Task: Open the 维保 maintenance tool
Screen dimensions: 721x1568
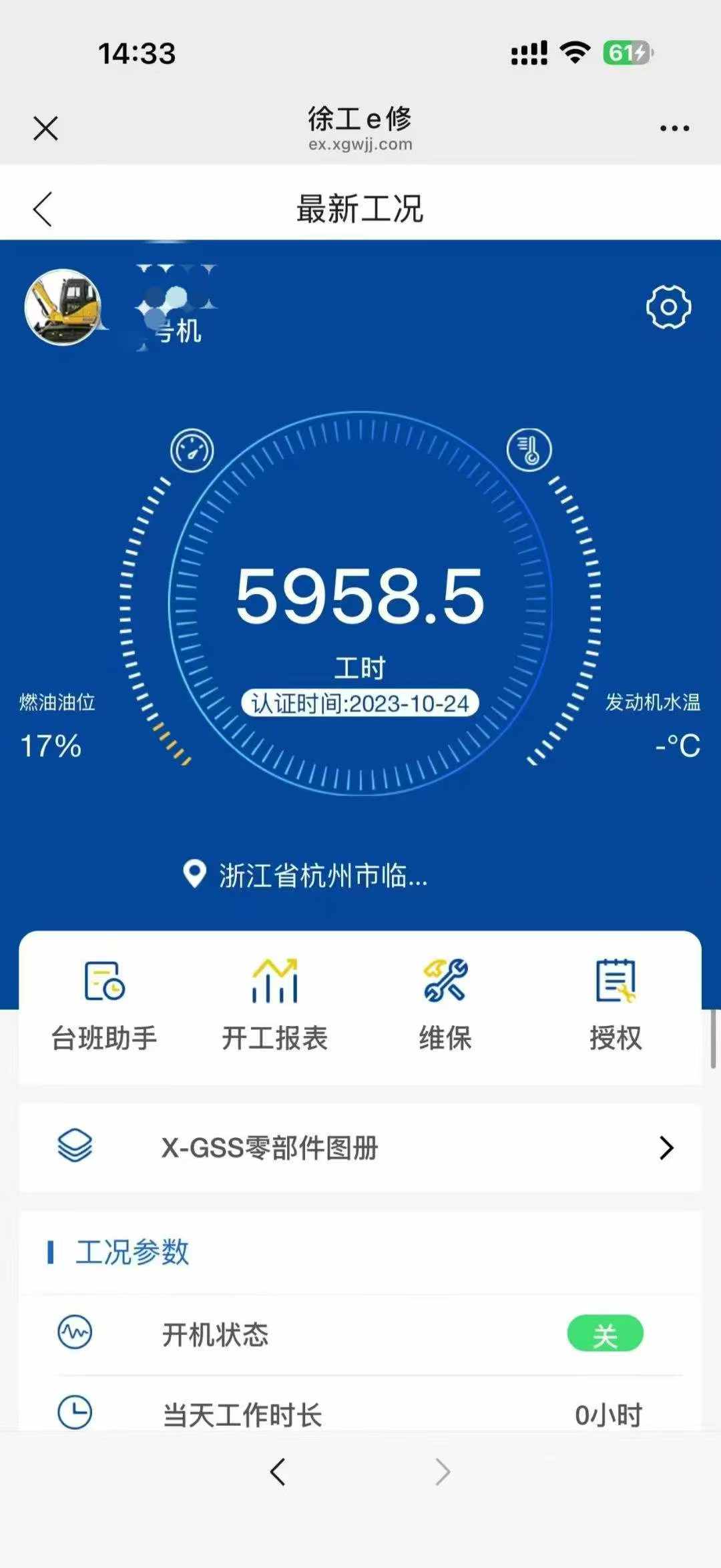Action: (444, 1001)
